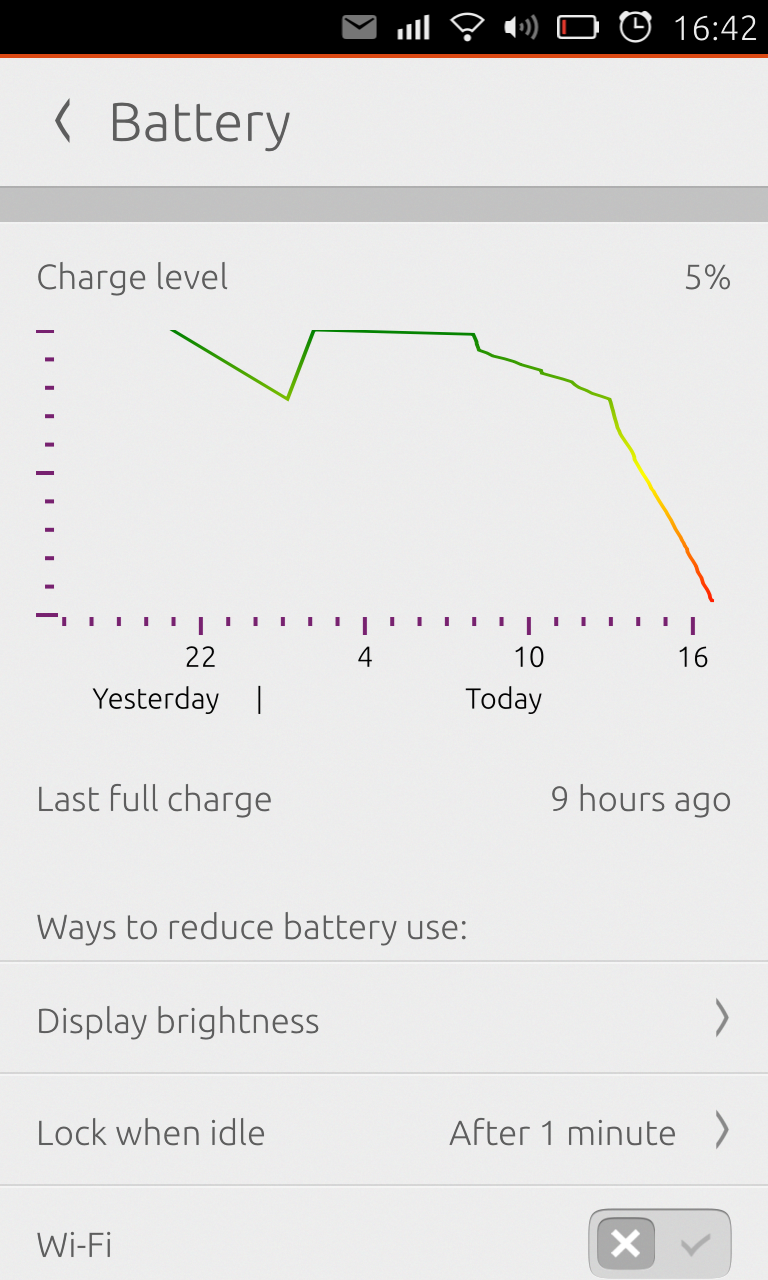Image resolution: width=768 pixels, height=1280 pixels.
Task: Toggle the Wi-Fi switch
Action: [x=659, y=1244]
